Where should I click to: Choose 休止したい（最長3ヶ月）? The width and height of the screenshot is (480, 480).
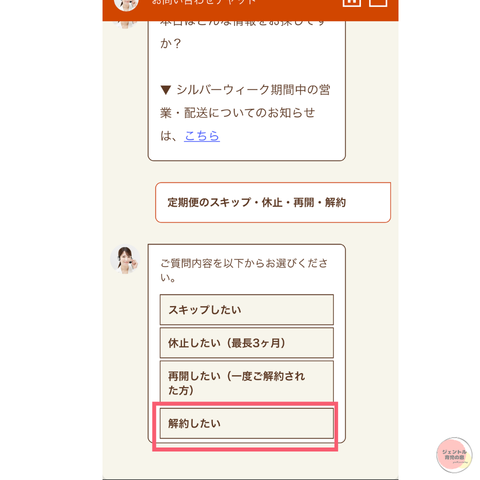tap(247, 343)
